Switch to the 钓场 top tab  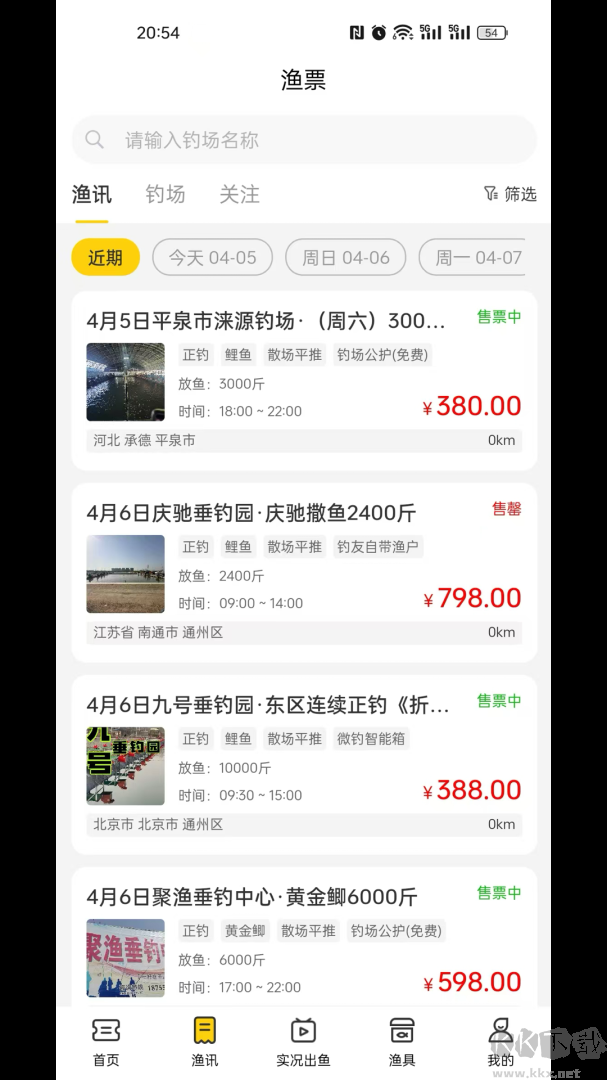[165, 194]
